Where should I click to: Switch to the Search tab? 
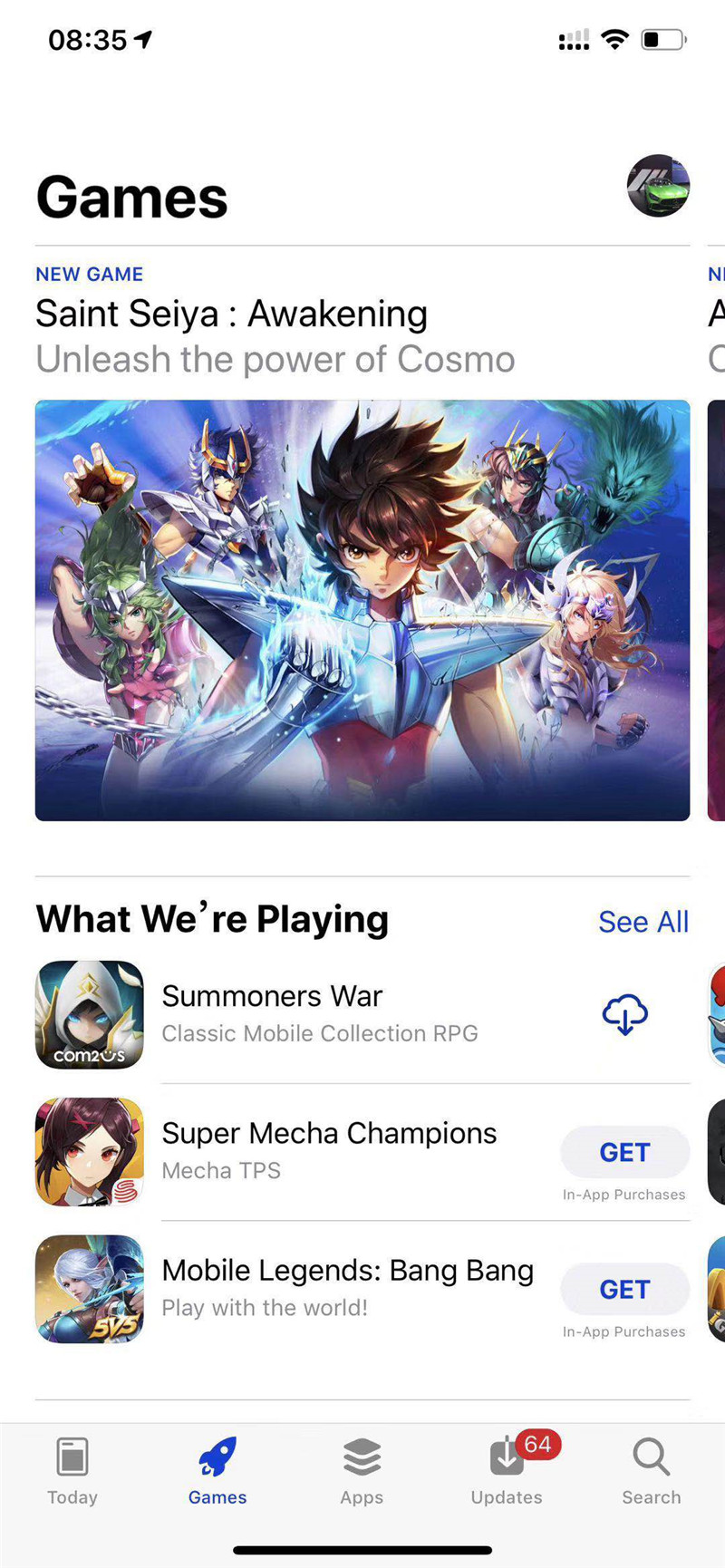pos(651,1470)
